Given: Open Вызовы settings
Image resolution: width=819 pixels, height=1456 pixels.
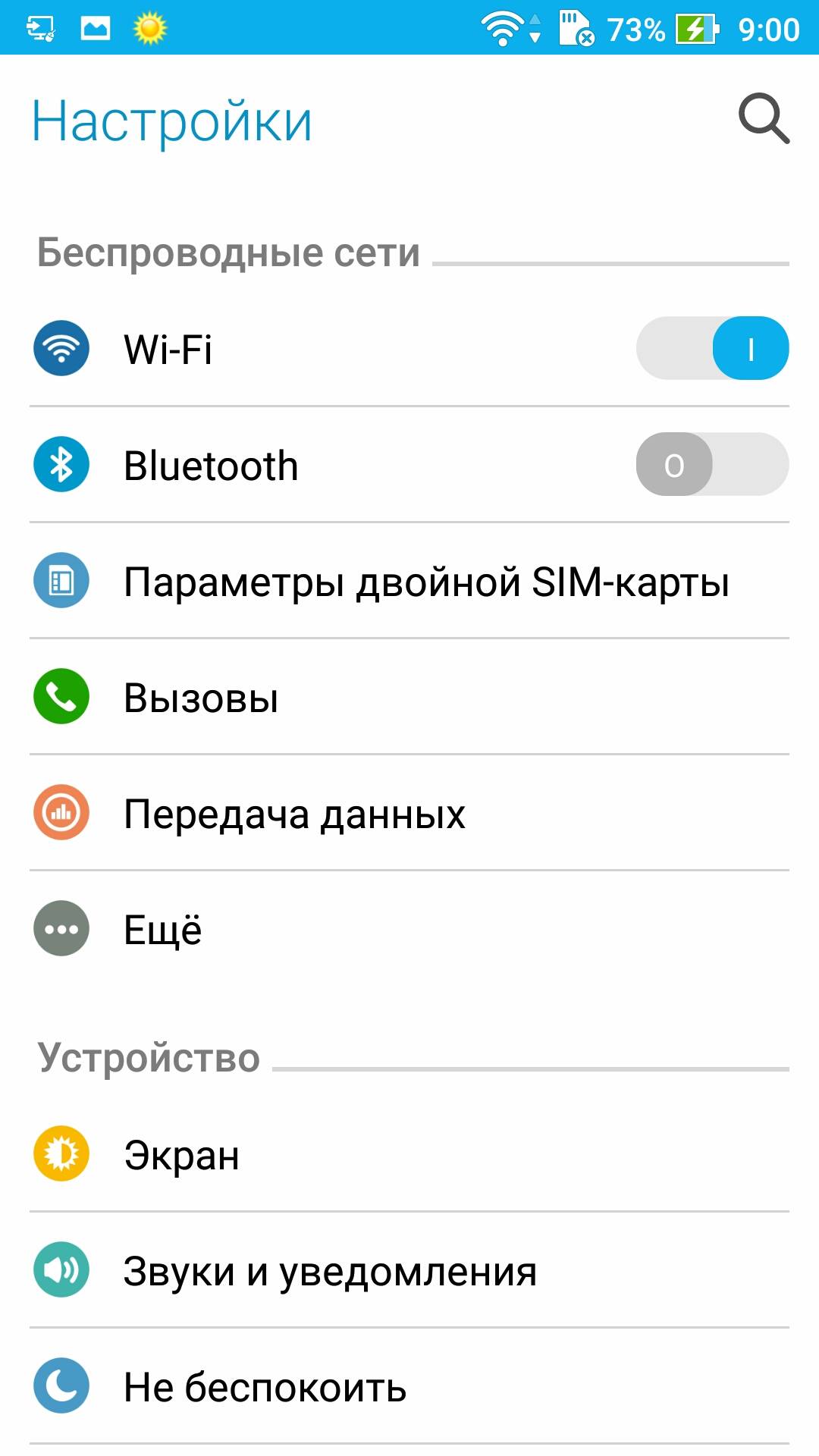Looking at the screenshot, I should (409, 697).
